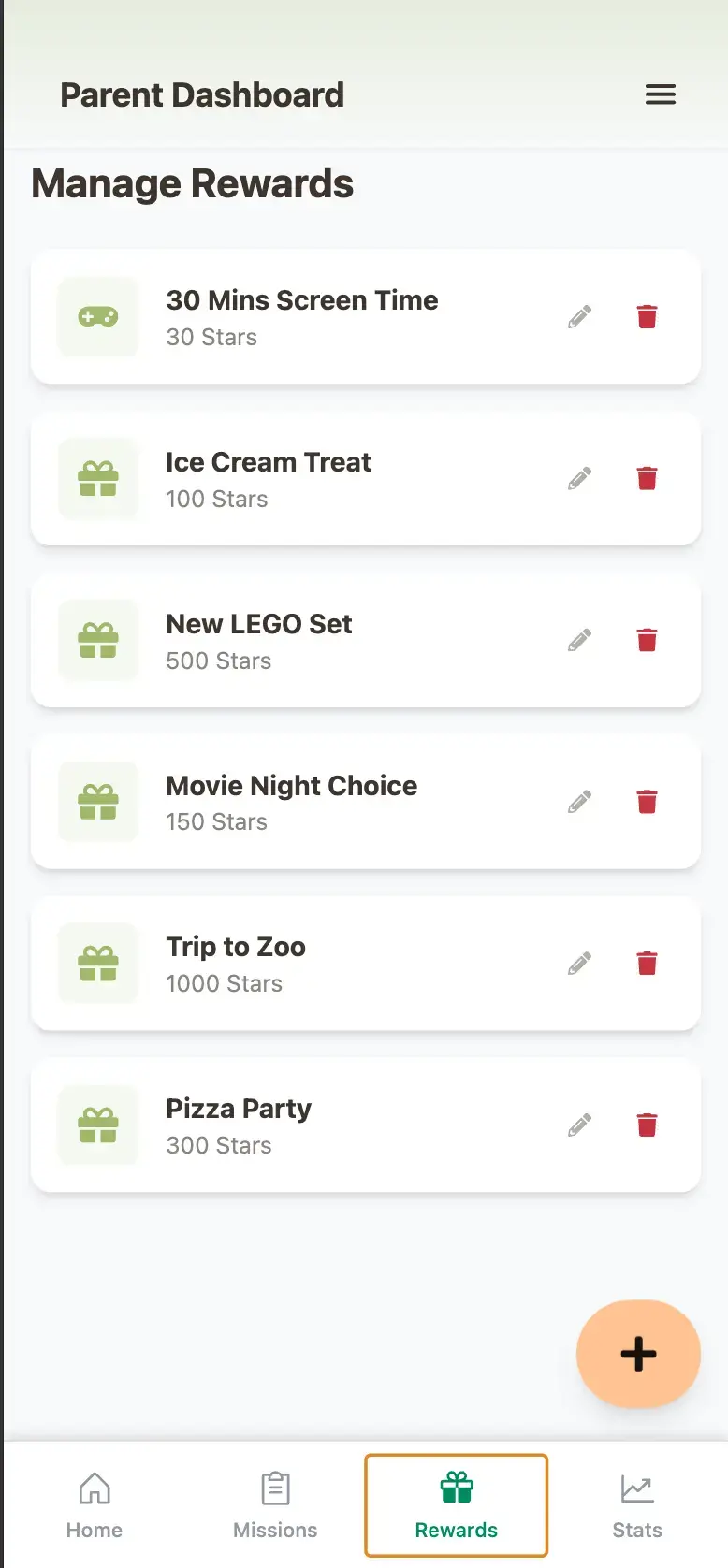Edit the 30 Mins Screen Time reward
728x1568 pixels.
580,317
